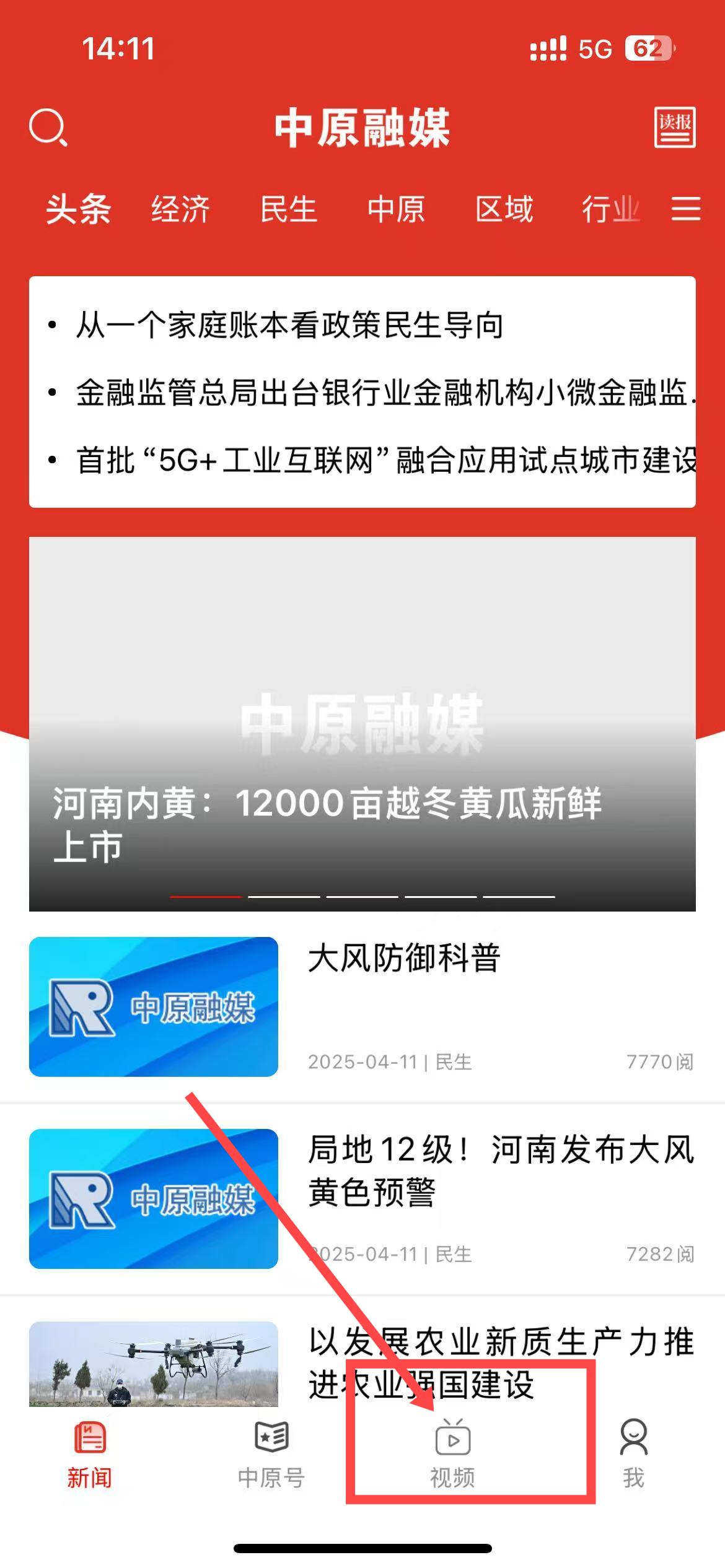Open headline about 5G+工业互联网 试点城市
725x1568 pixels.
384,460
